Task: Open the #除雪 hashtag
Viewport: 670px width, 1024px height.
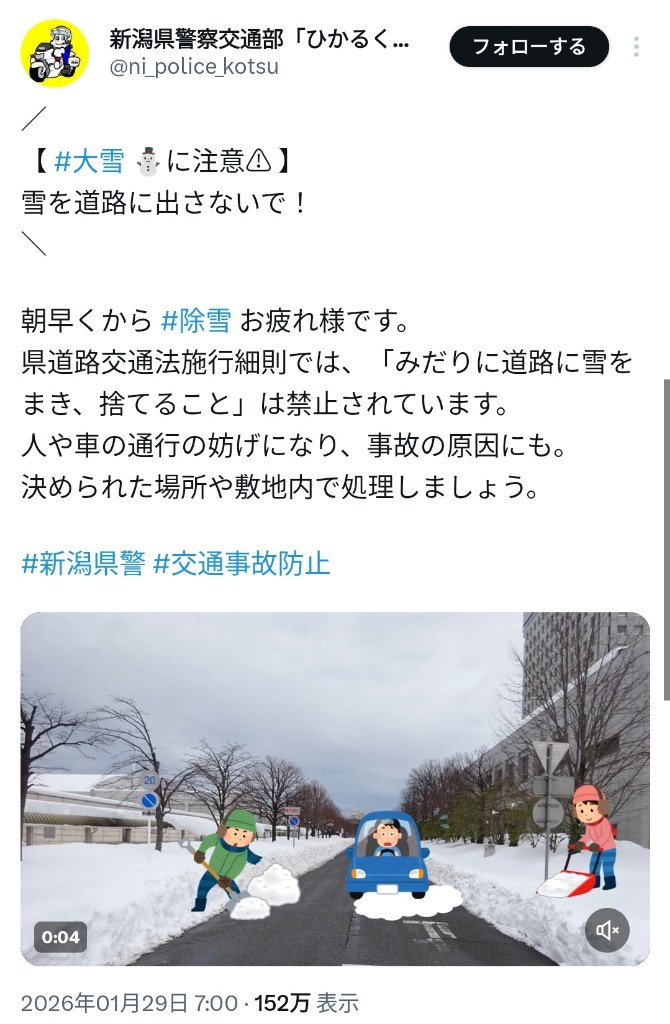Action: click(x=196, y=320)
